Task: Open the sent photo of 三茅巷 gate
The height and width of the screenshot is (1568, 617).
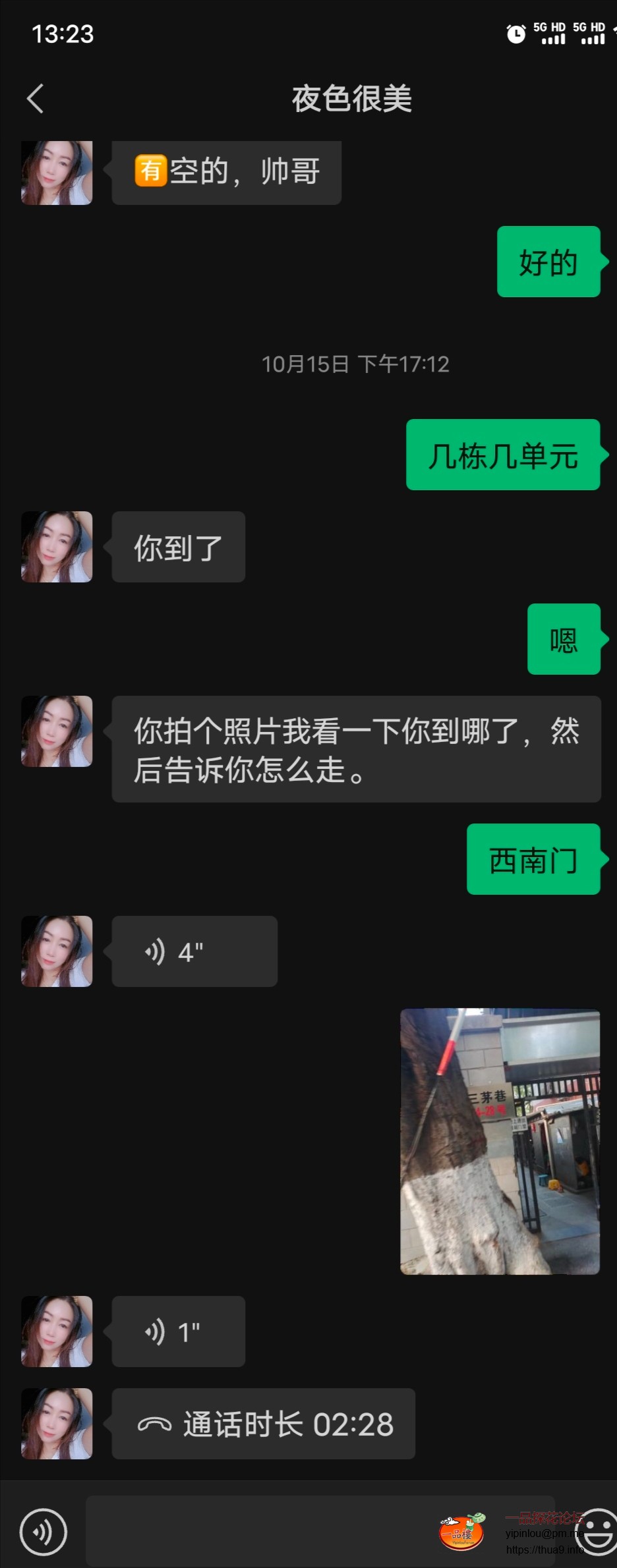Action: pyautogui.click(x=500, y=1141)
